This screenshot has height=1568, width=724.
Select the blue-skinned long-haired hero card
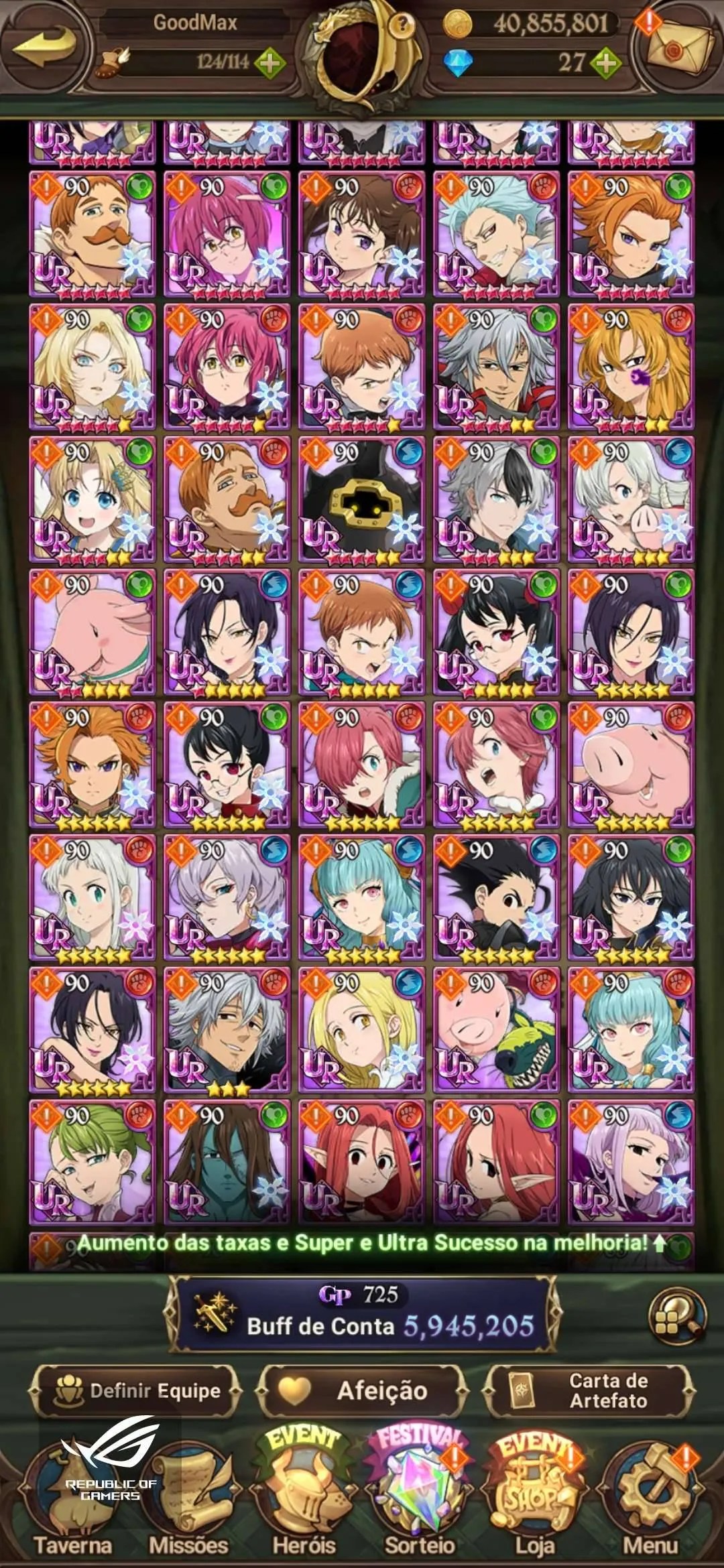point(227,1161)
